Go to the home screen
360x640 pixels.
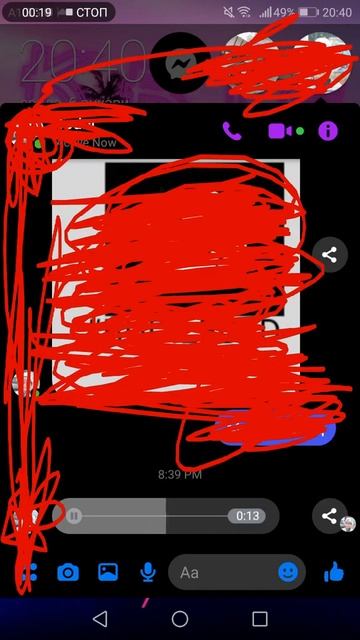(x=180, y=619)
